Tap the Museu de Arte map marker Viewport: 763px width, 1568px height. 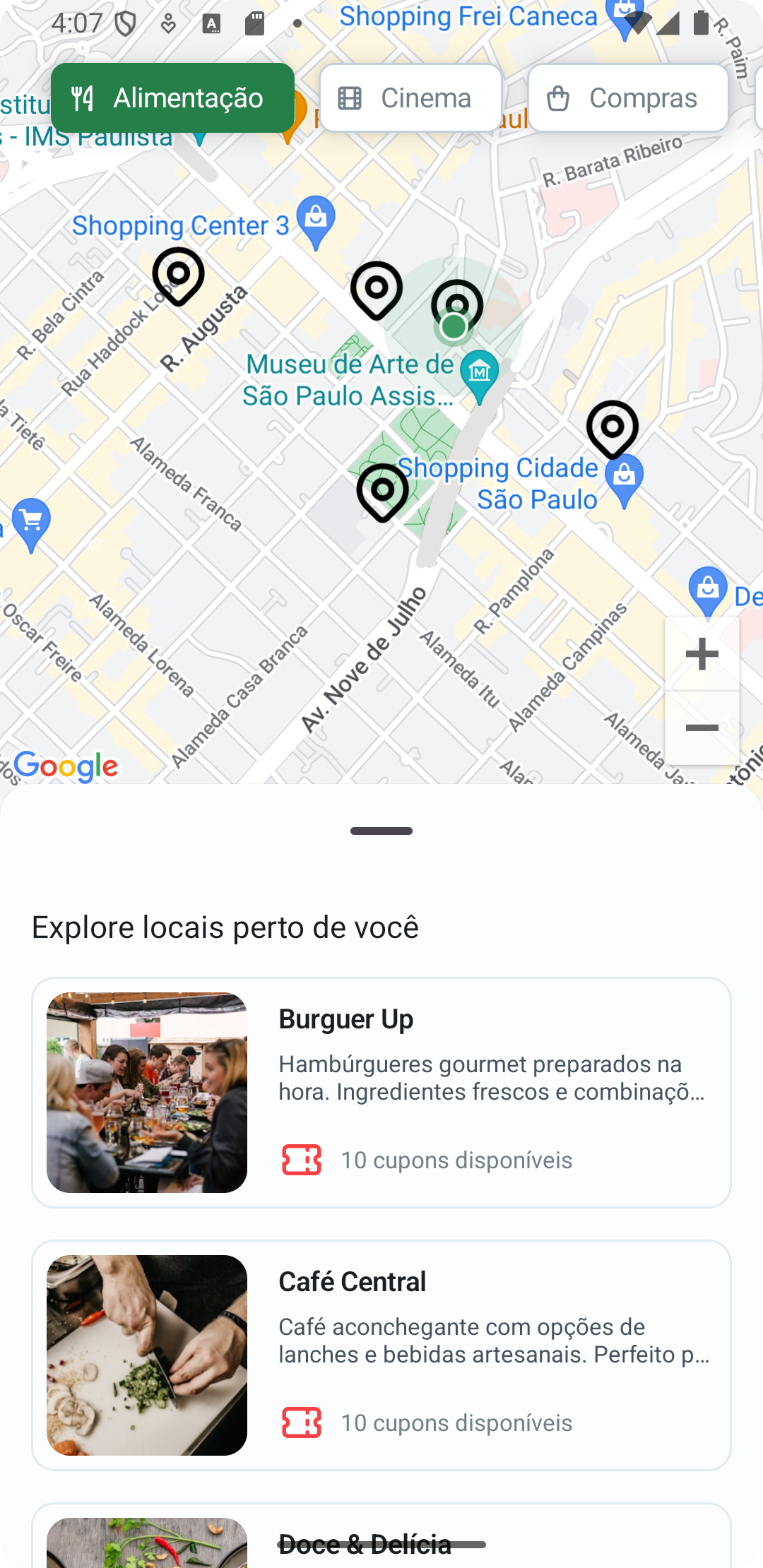point(480,373)
